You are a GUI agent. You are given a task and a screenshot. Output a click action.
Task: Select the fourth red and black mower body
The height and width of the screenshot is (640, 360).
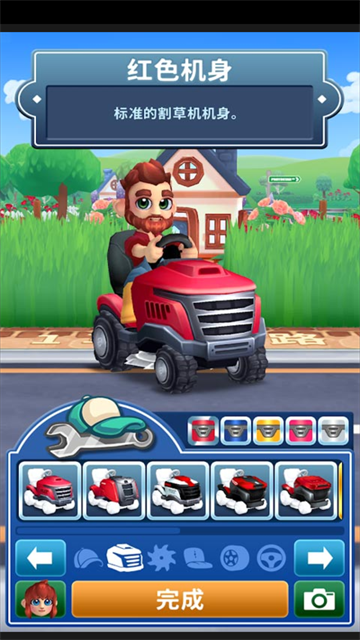[x=242, y=491]
